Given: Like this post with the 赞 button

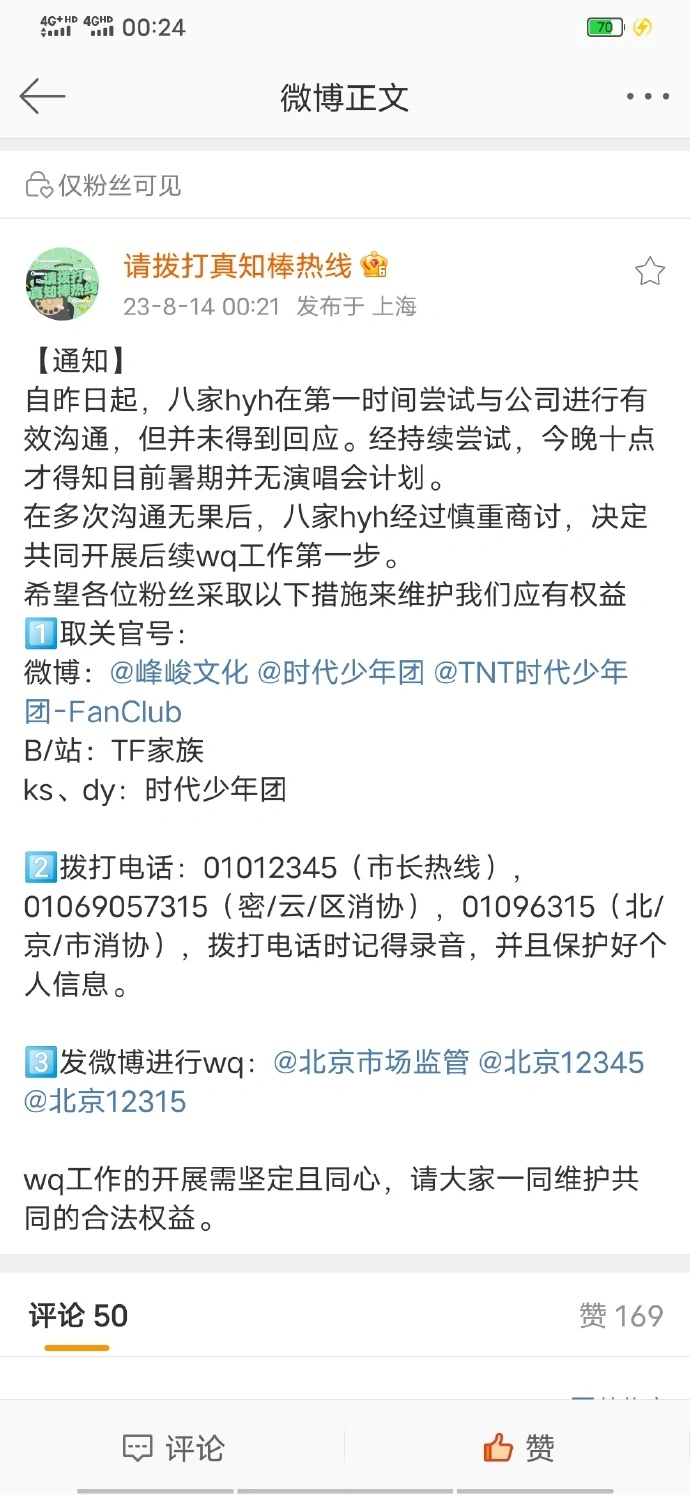Looking at the screenshot, I should (518, 1448).
